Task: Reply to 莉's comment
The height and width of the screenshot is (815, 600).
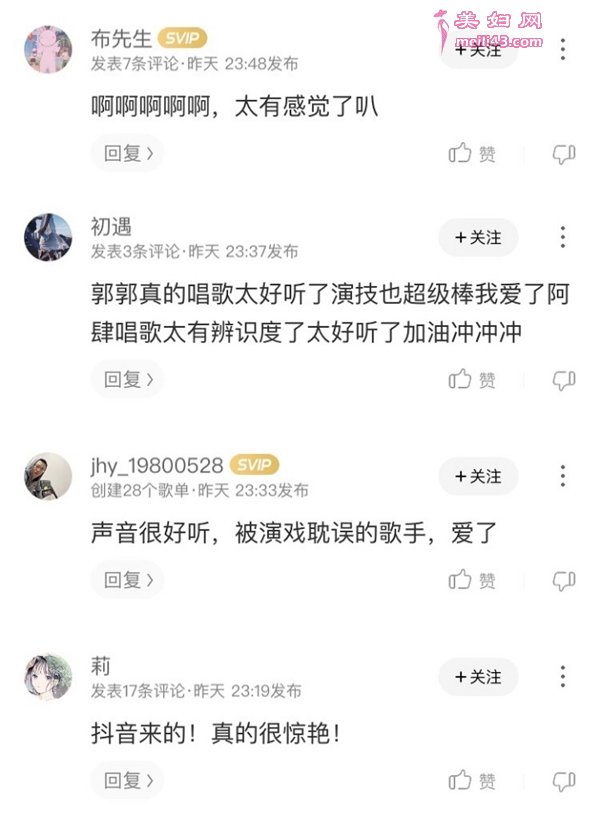Action: click(127, 780)
